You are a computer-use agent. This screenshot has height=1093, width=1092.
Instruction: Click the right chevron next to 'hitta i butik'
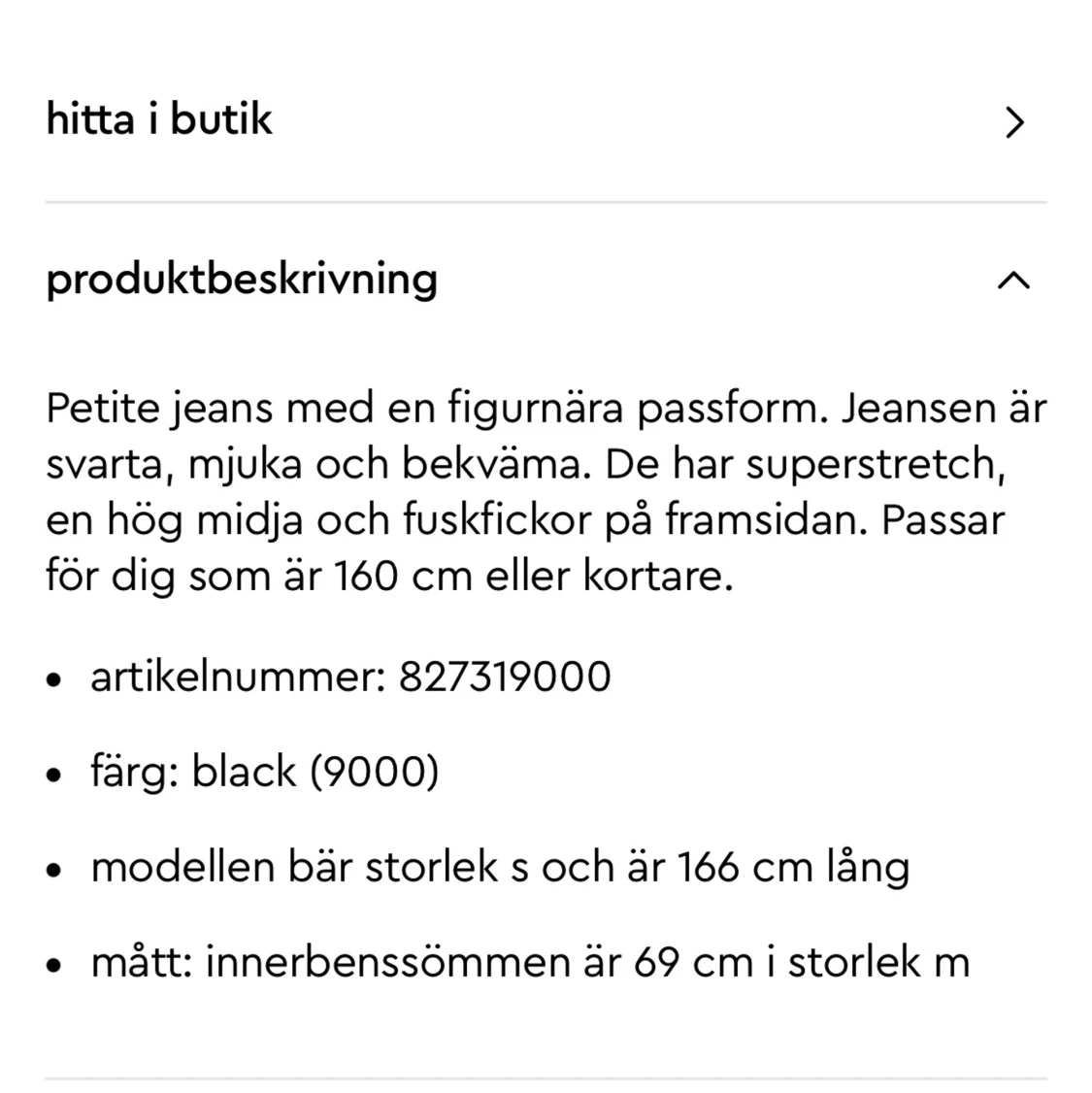tap(1015, 123)
